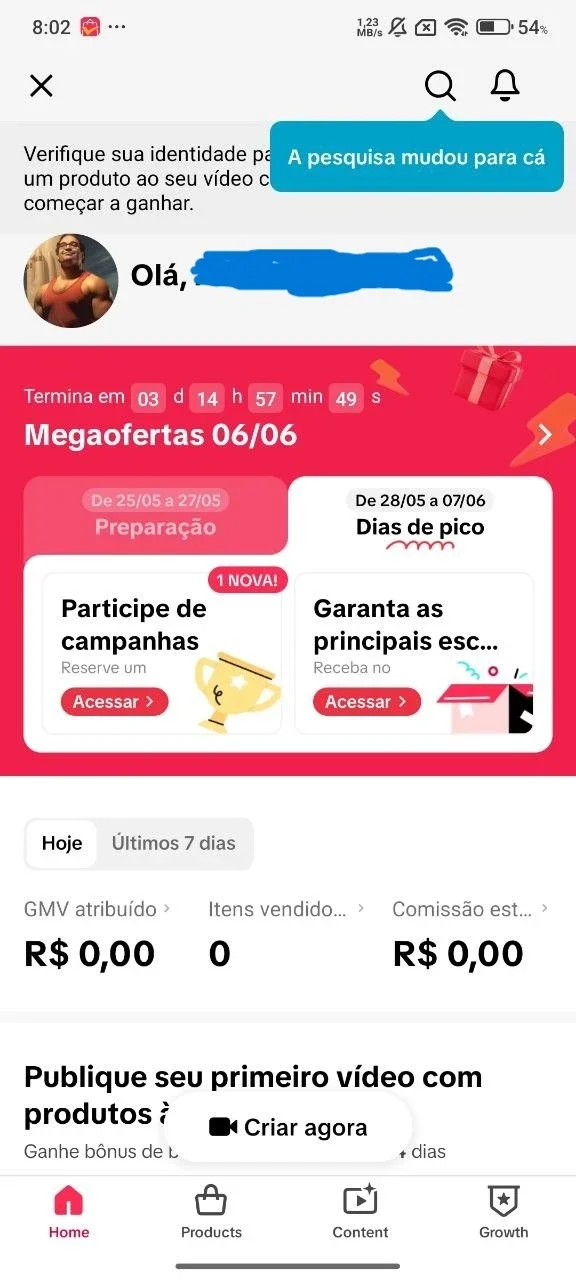Close the screen with the X icon

[x=41, y=86]
